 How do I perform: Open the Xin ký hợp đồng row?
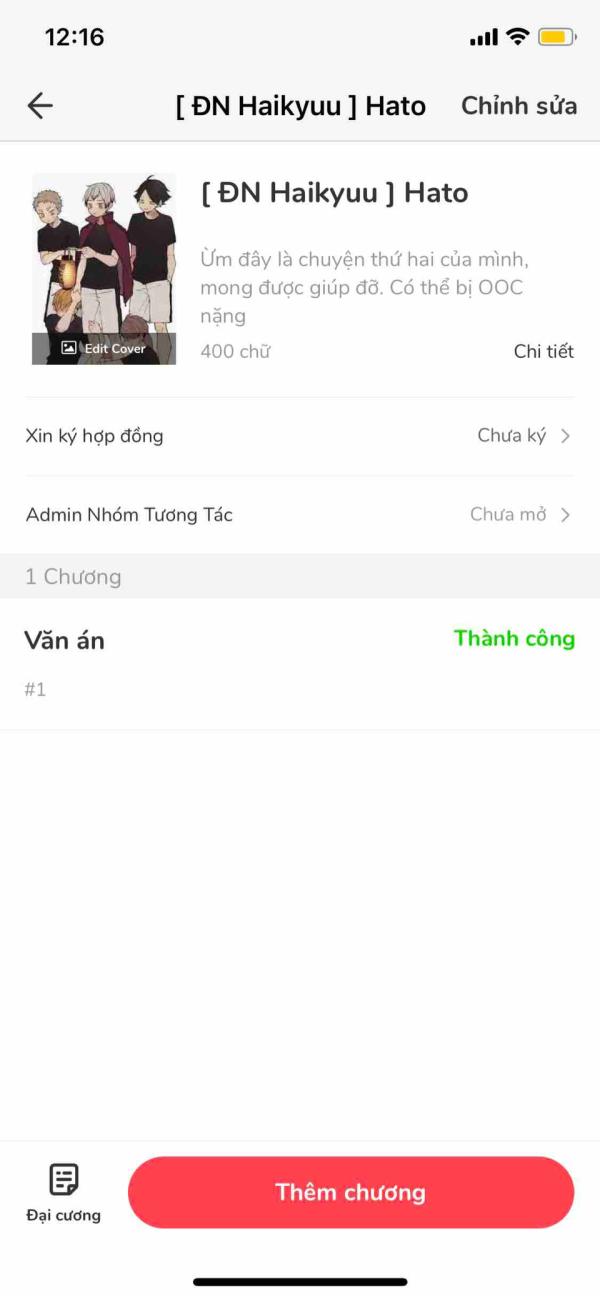pyautogui.click(x=300, y=436)
